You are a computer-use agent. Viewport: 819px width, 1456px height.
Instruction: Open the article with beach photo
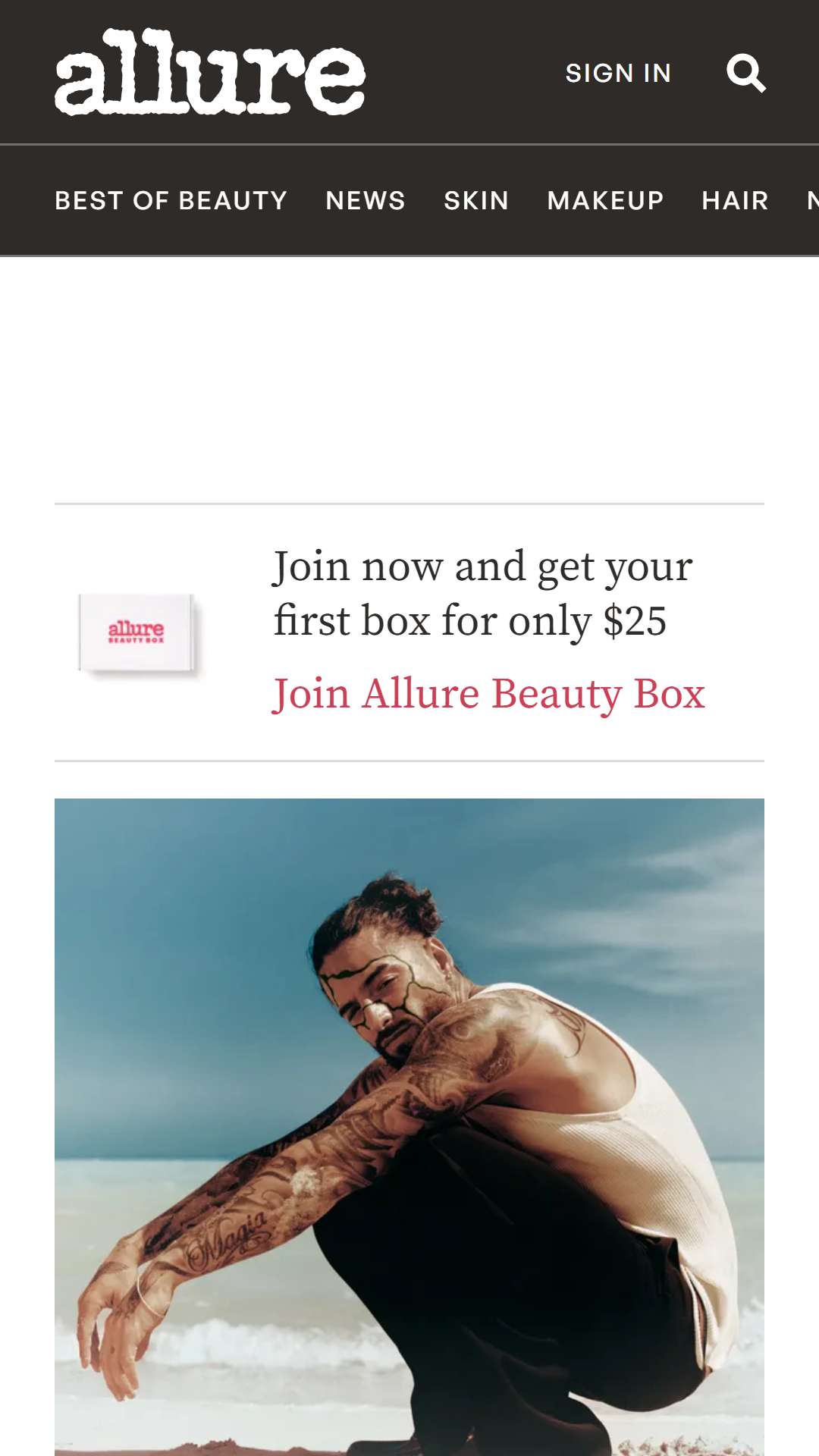(409, 1127)
